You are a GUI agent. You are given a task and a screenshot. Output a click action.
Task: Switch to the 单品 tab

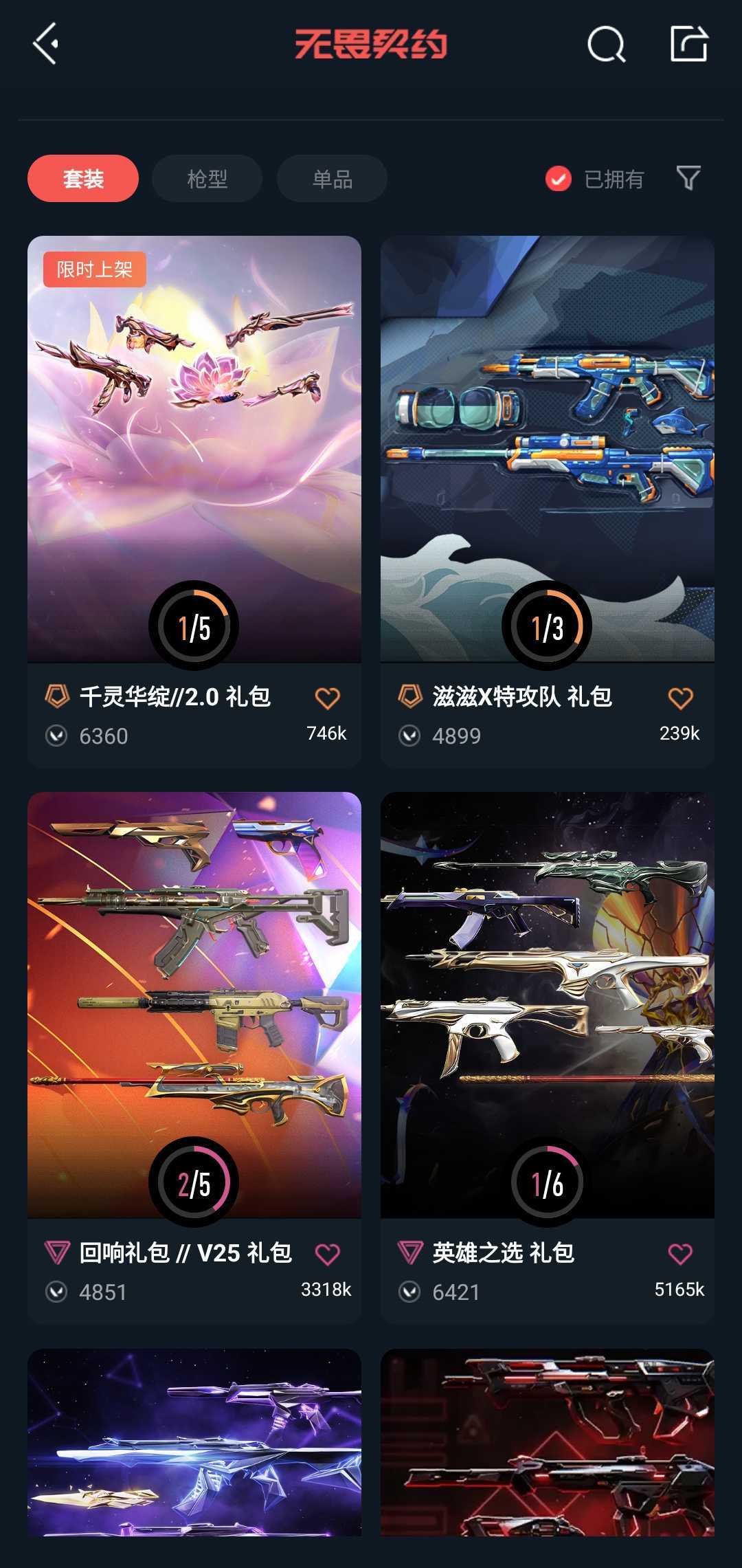pyautogui.click(x=332, y=179)
